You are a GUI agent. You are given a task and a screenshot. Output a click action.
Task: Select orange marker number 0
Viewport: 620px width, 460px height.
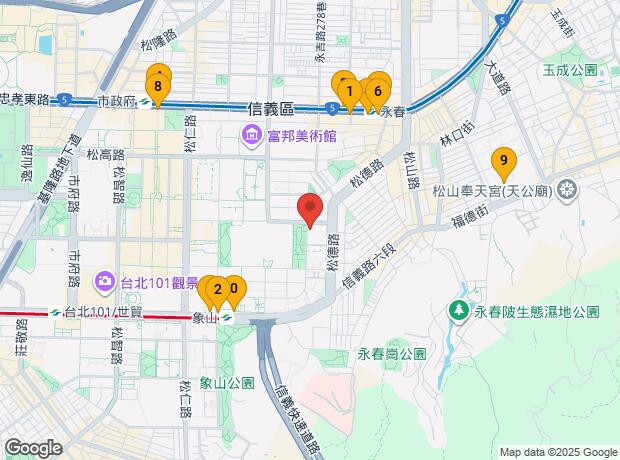[x=233, y=289]
